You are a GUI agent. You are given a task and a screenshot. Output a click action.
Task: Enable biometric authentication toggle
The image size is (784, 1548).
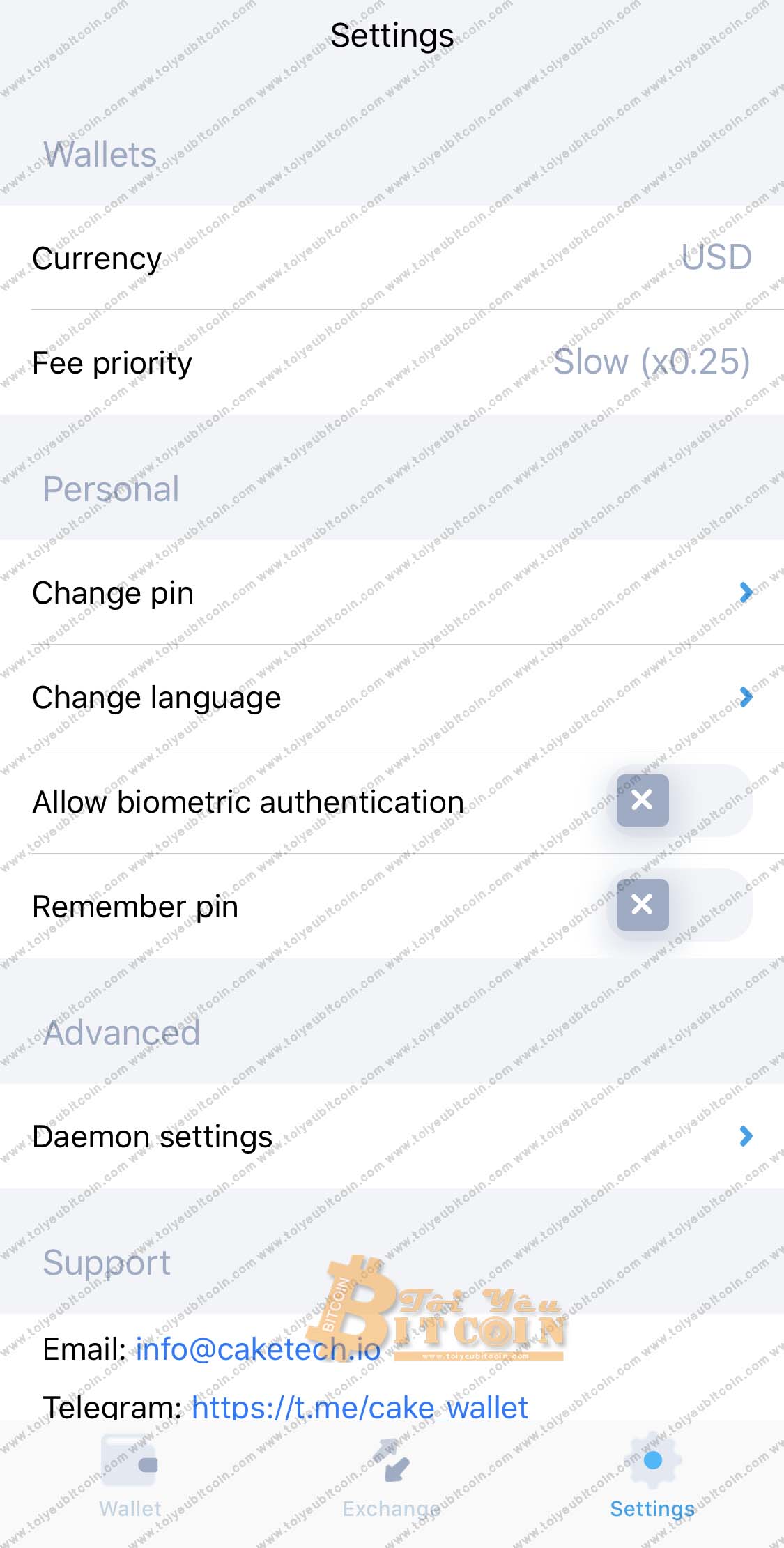(x=679, y=800)
